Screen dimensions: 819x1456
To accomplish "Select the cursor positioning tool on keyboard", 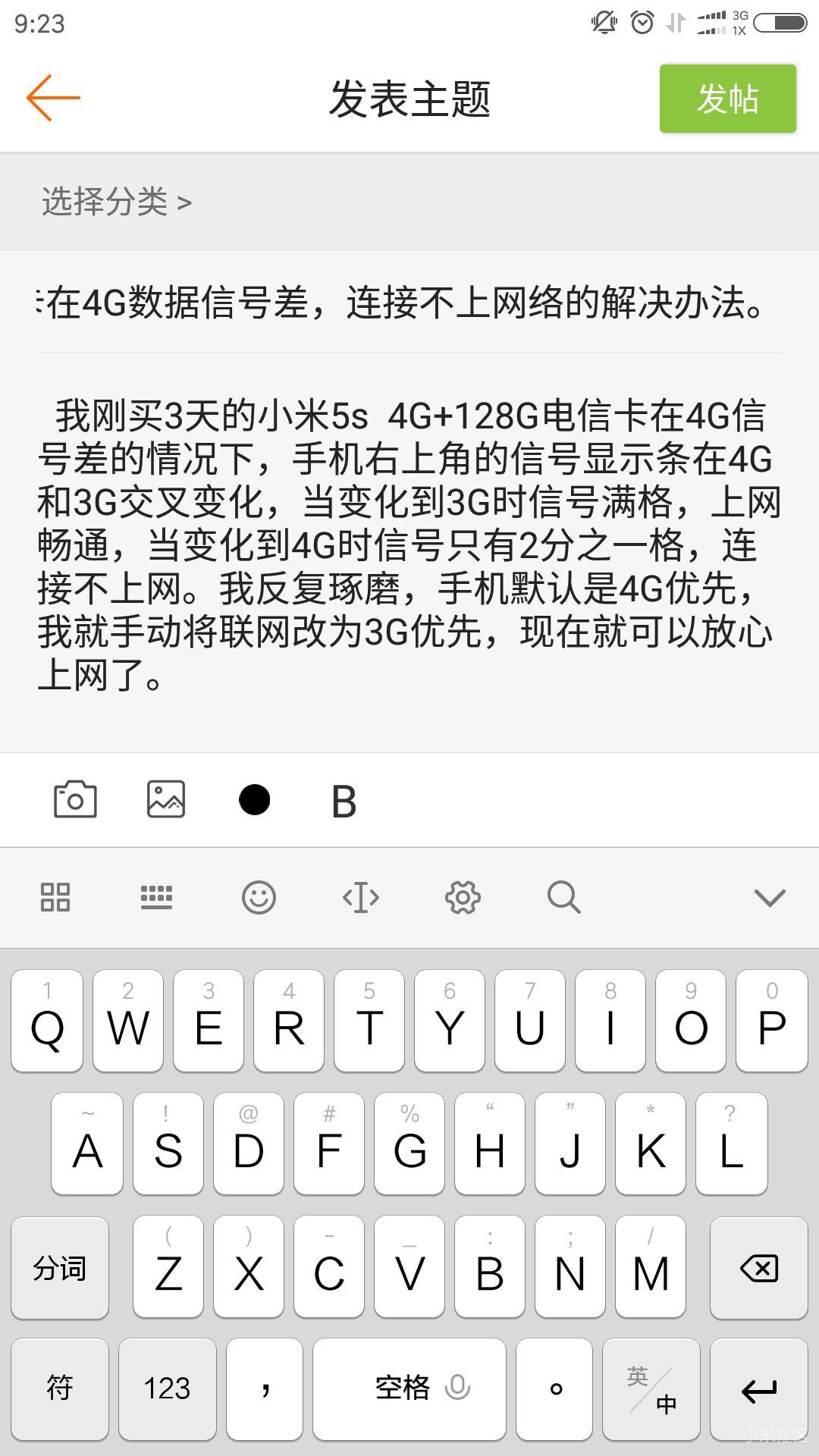I will click(360, 897).
